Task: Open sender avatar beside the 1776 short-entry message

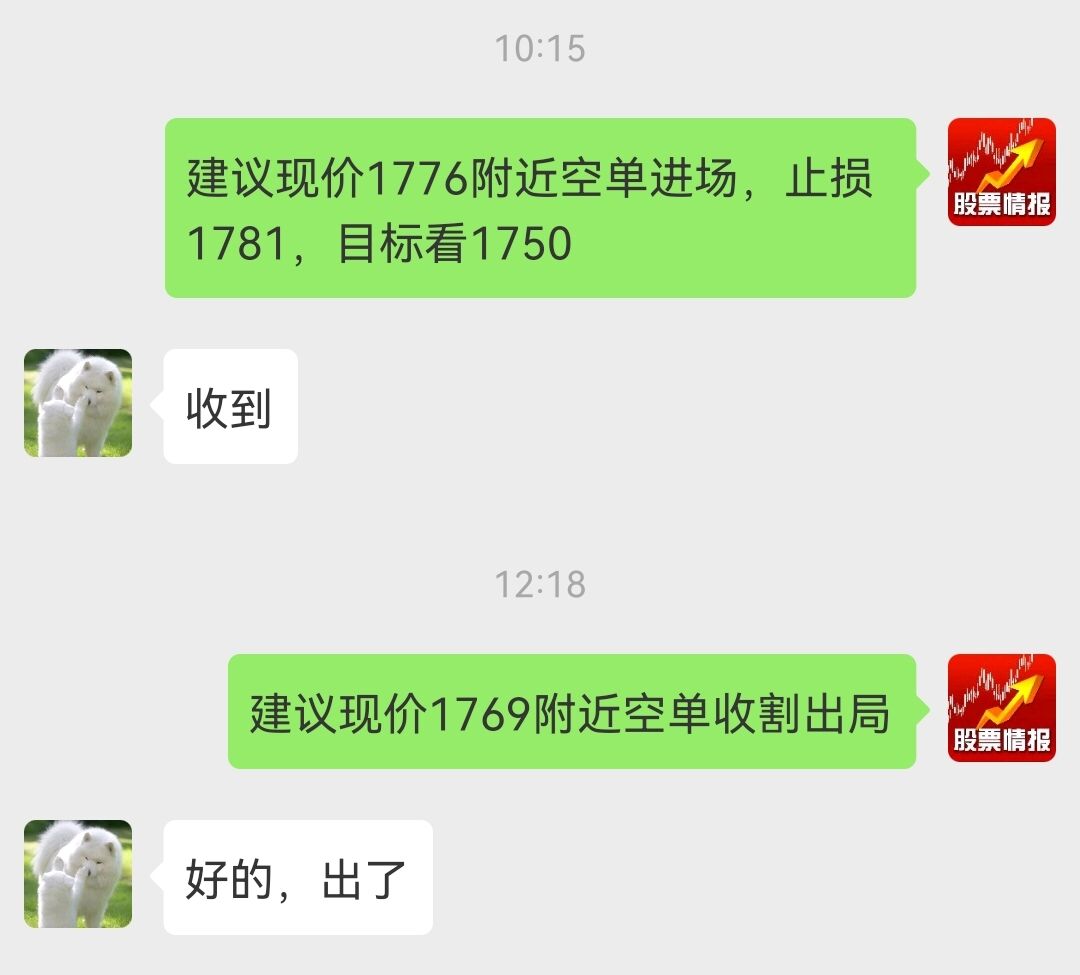Action: (1001, 172)
